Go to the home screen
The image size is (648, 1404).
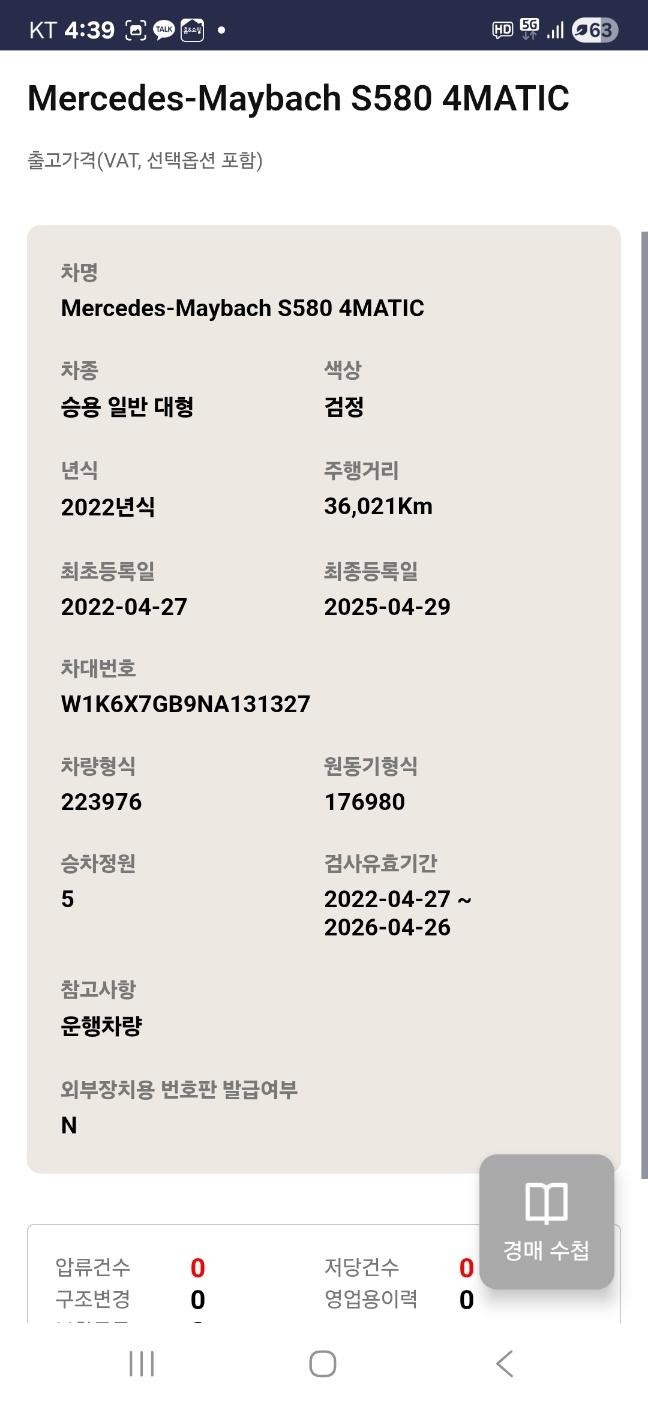pyautogui.click(x=322, y=1363)
